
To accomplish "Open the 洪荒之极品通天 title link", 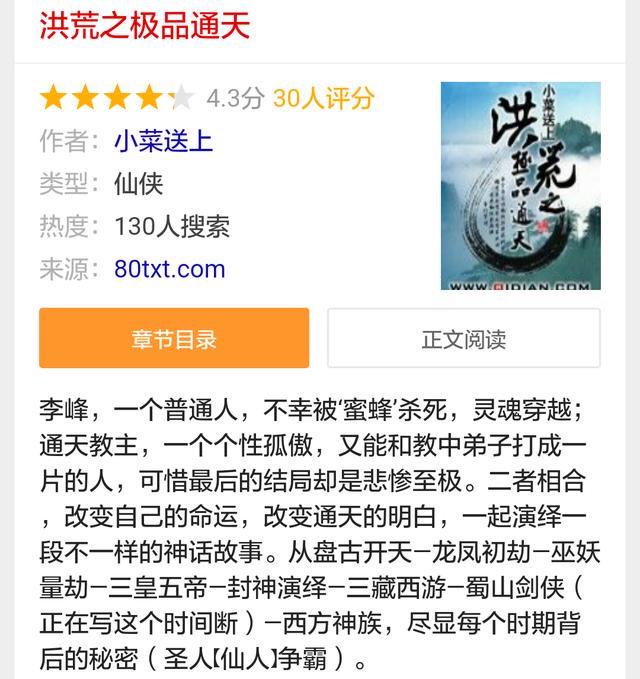I will (145, 24).
